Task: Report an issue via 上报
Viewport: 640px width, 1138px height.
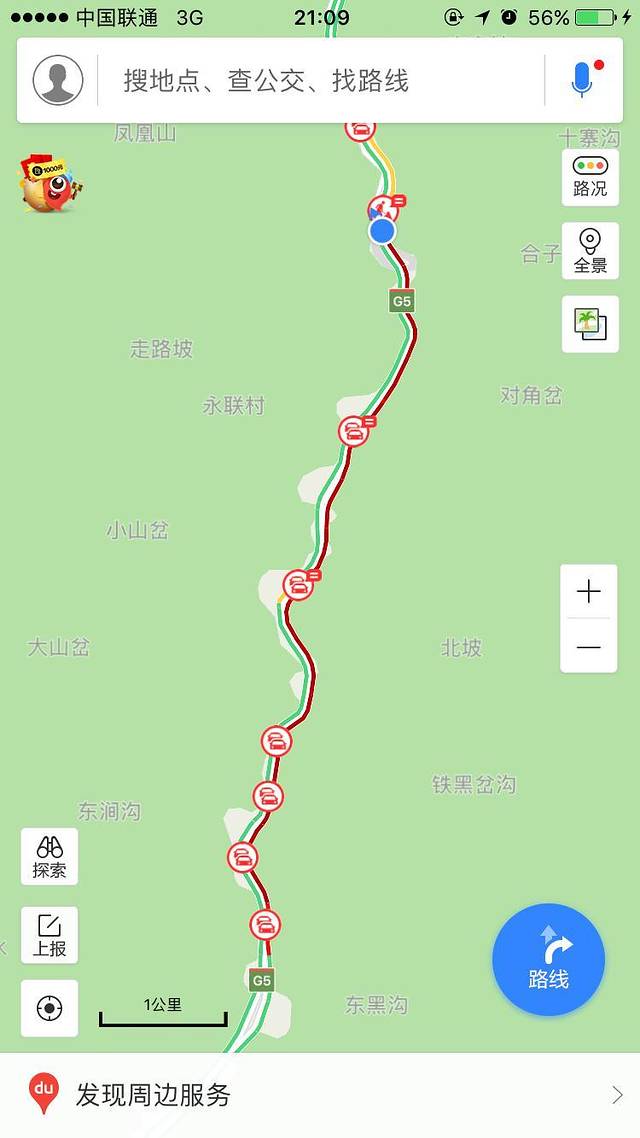Action: click(49, 935)
